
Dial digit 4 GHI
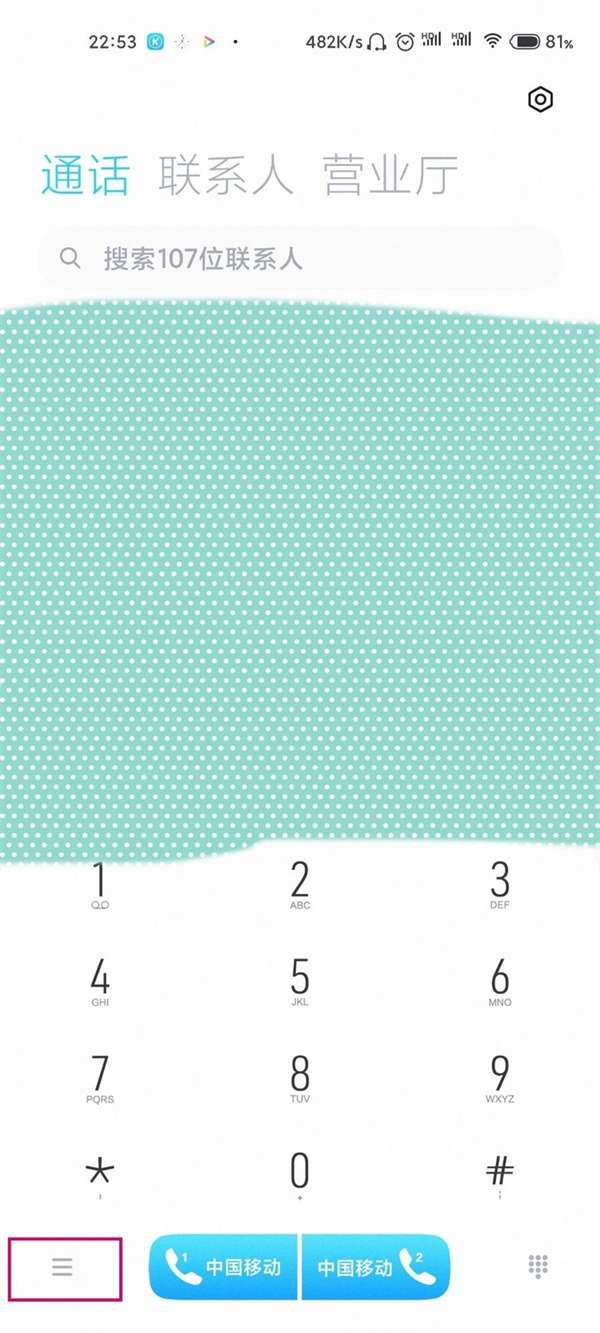pos(100,982)
